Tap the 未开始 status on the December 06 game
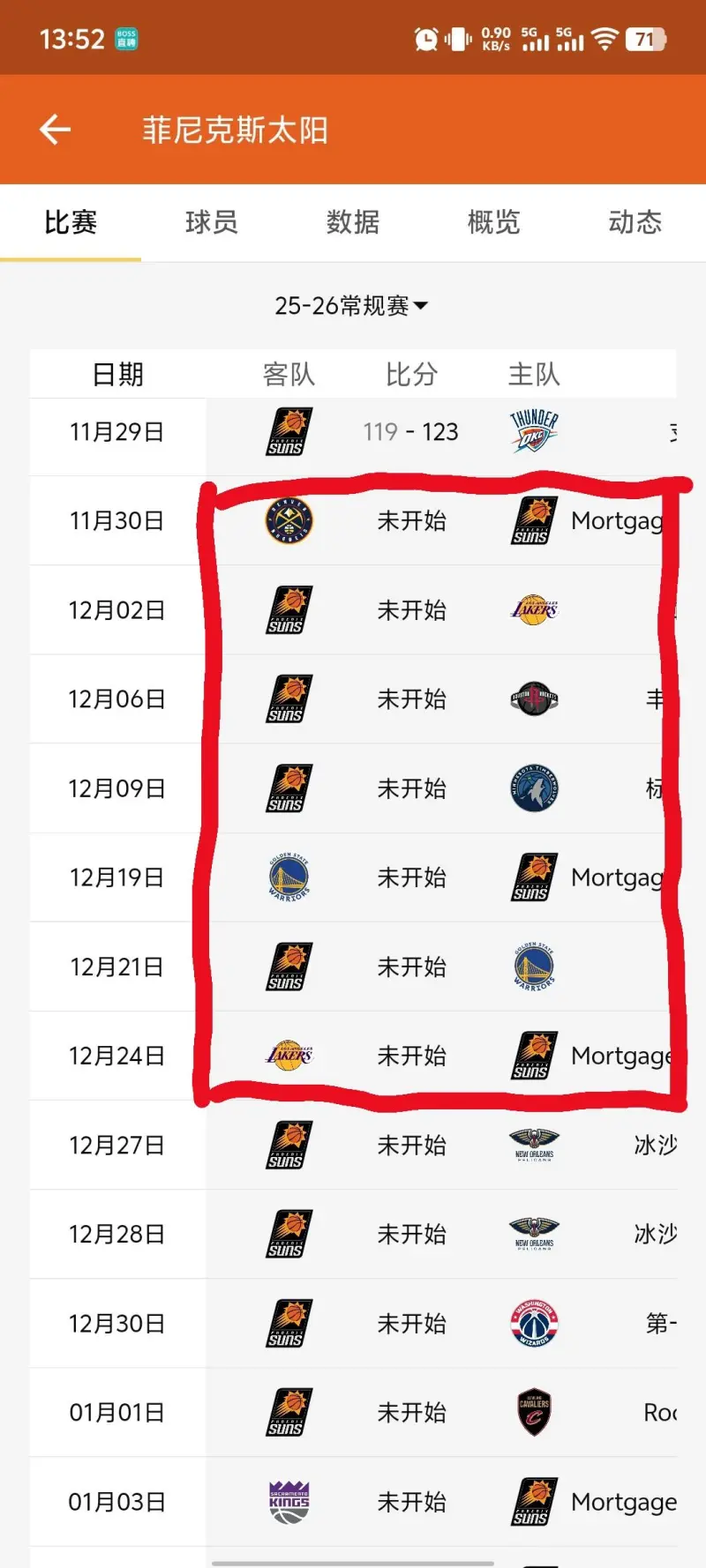 pyautogui.click(x=411, y=699)
